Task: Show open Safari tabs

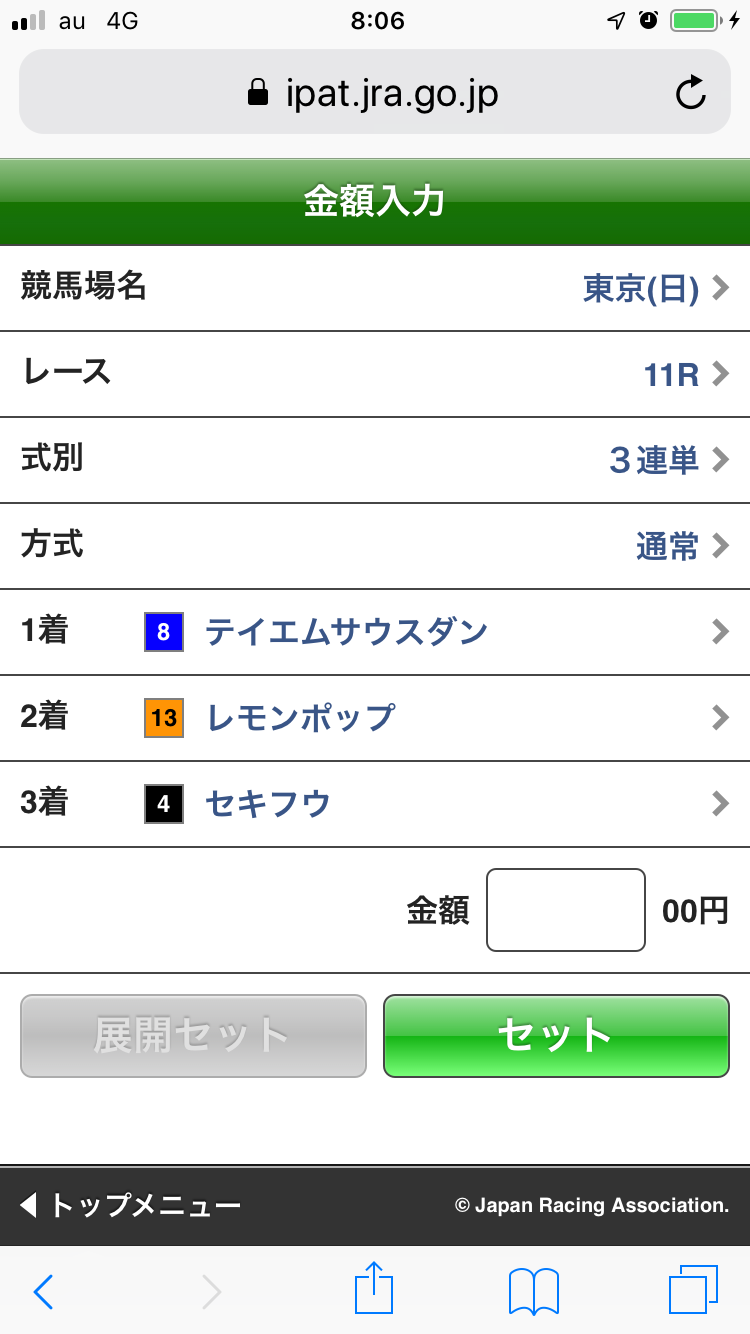Action: (x=692, y=1291)
